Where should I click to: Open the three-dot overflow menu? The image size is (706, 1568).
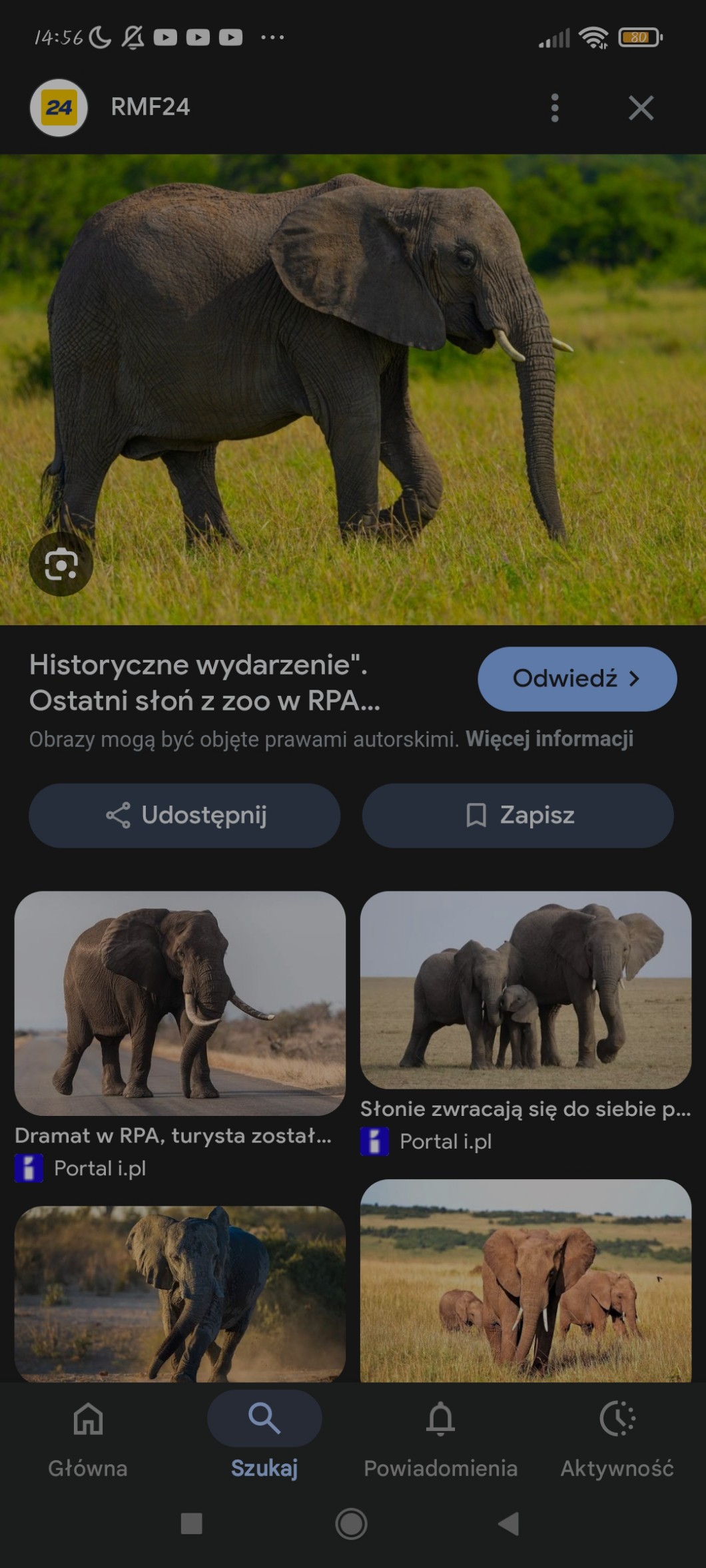[554, 108]
